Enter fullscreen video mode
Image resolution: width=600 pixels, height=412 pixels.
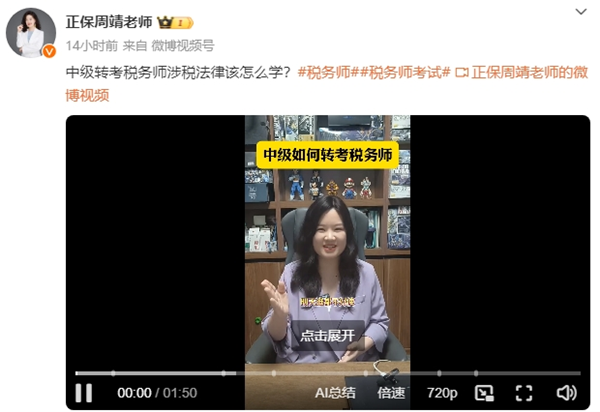pyautogui.click(x=524, y=393)
